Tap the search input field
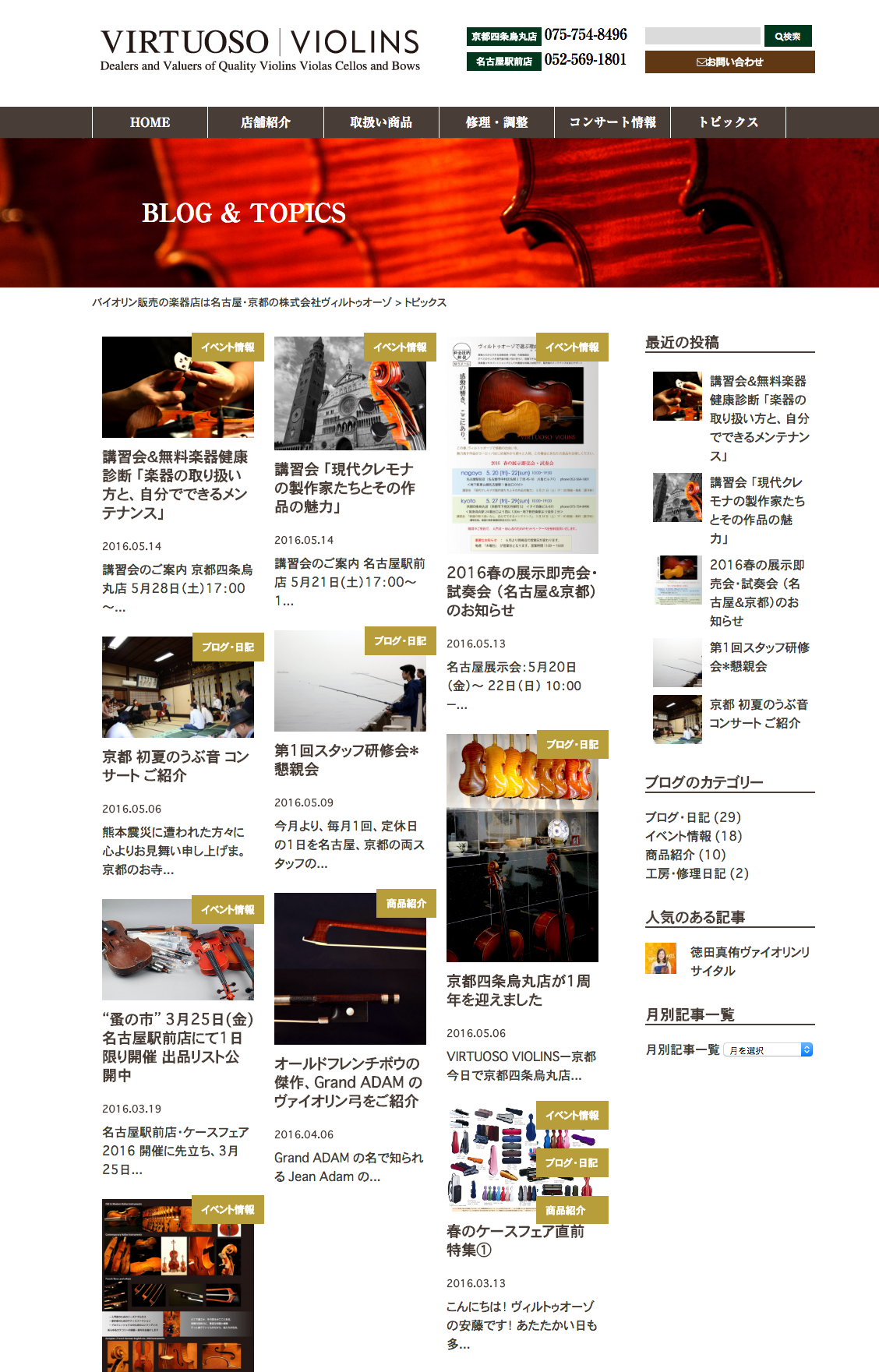879x1372 pixels. [x=702, y=36]
